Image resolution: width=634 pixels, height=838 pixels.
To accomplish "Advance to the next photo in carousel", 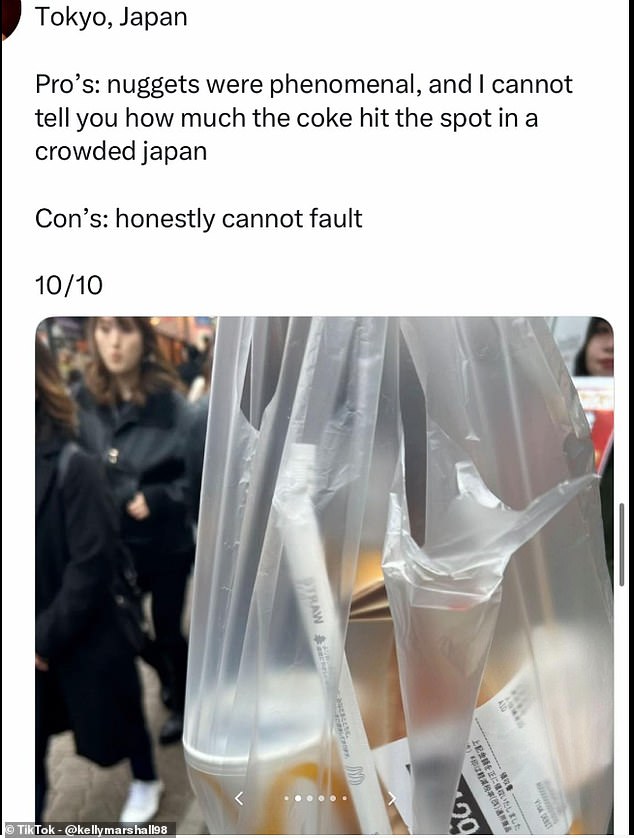I will coord(391,797).
